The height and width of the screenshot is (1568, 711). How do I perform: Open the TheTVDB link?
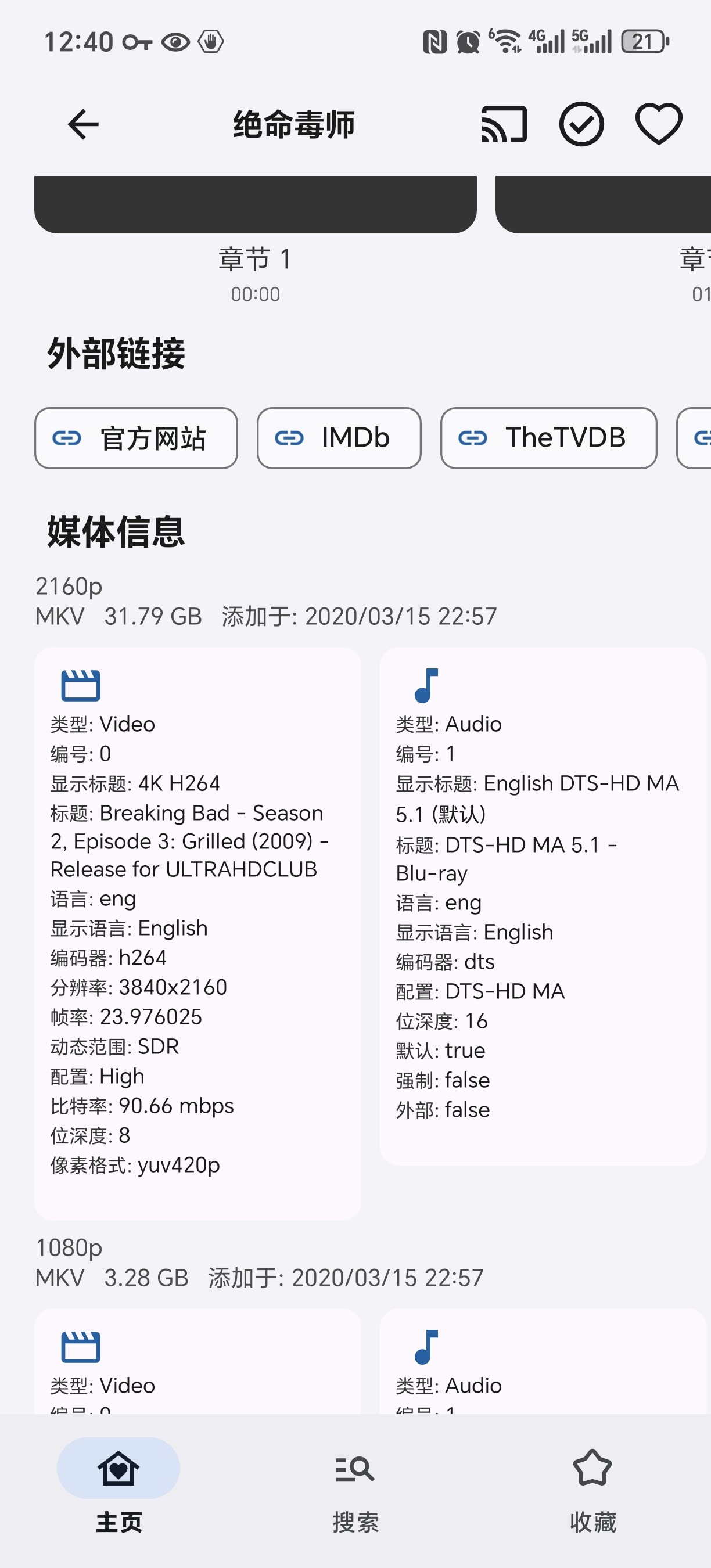click(x=548, y=438)
